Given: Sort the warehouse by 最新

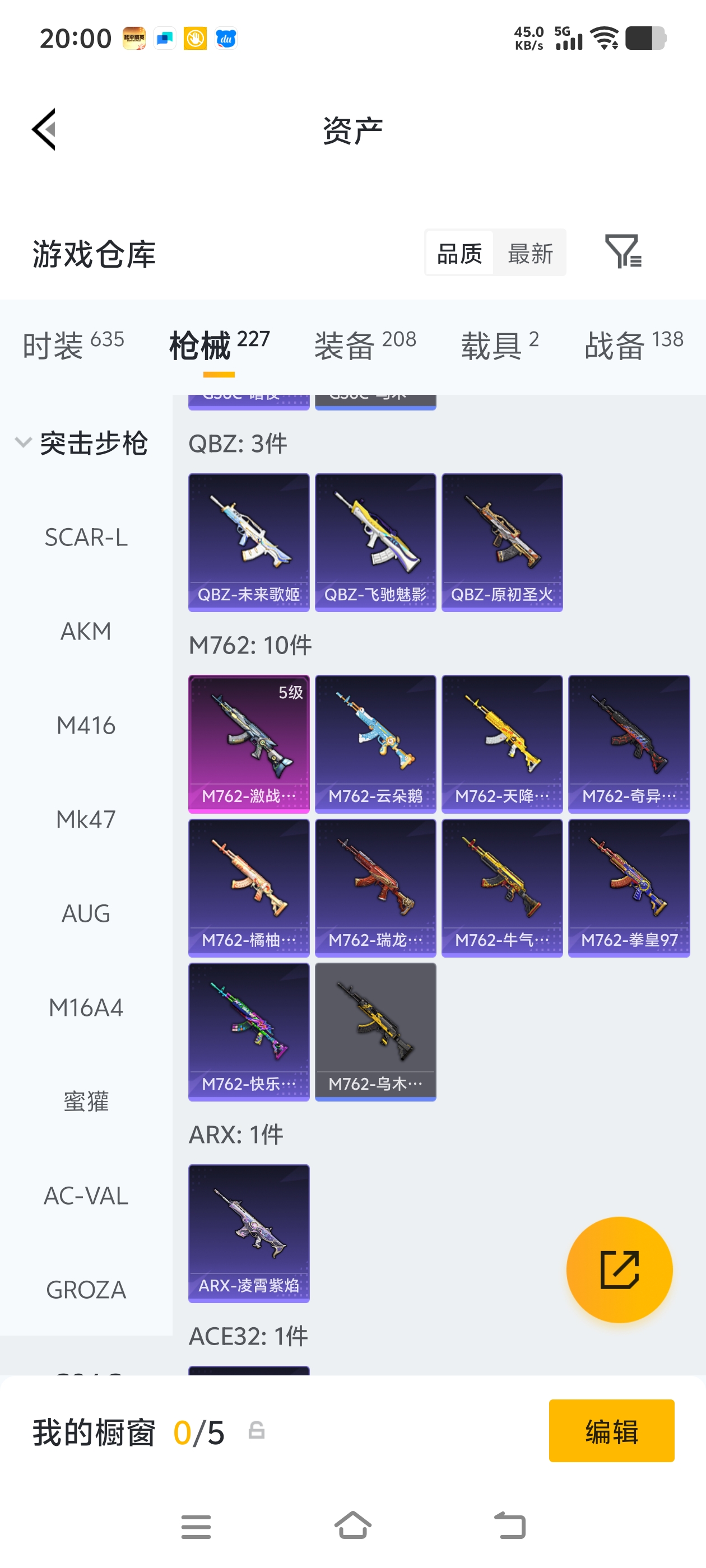Looking at the screenshot, I should (529, 253).
